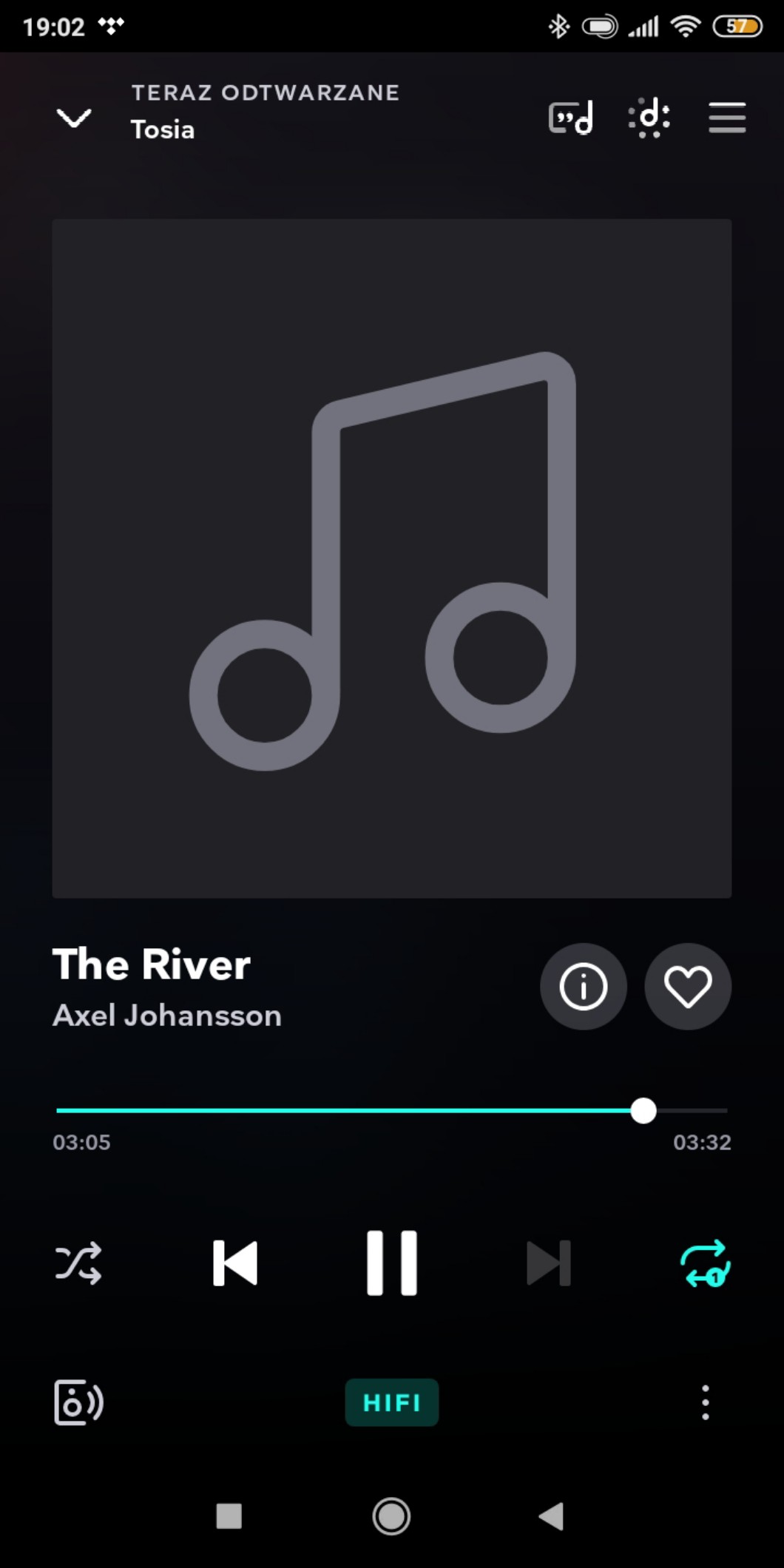784x1568 pixels.
Task: Tap the system back button
Action: tap(551, 1516)
